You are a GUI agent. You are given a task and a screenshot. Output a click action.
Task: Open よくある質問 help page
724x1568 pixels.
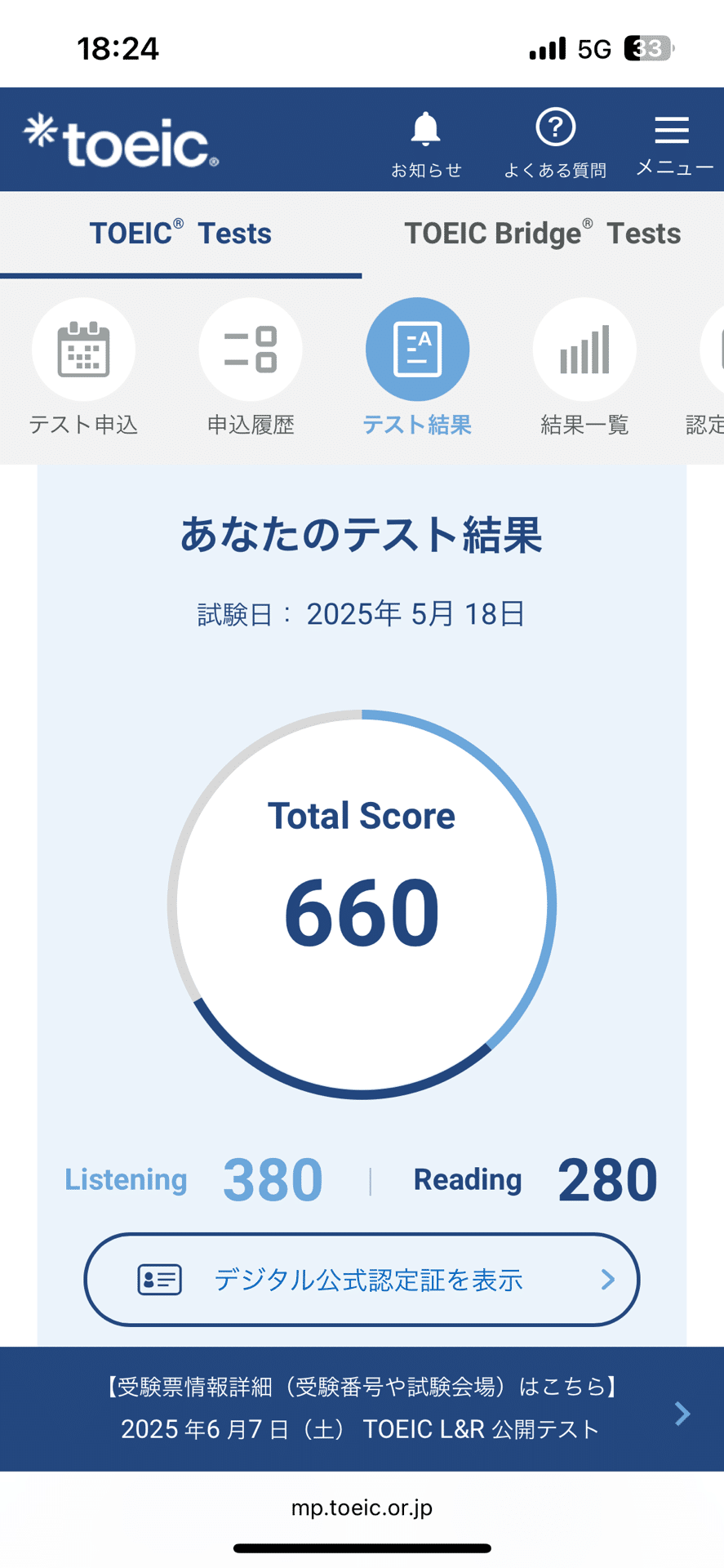point(555,143)
